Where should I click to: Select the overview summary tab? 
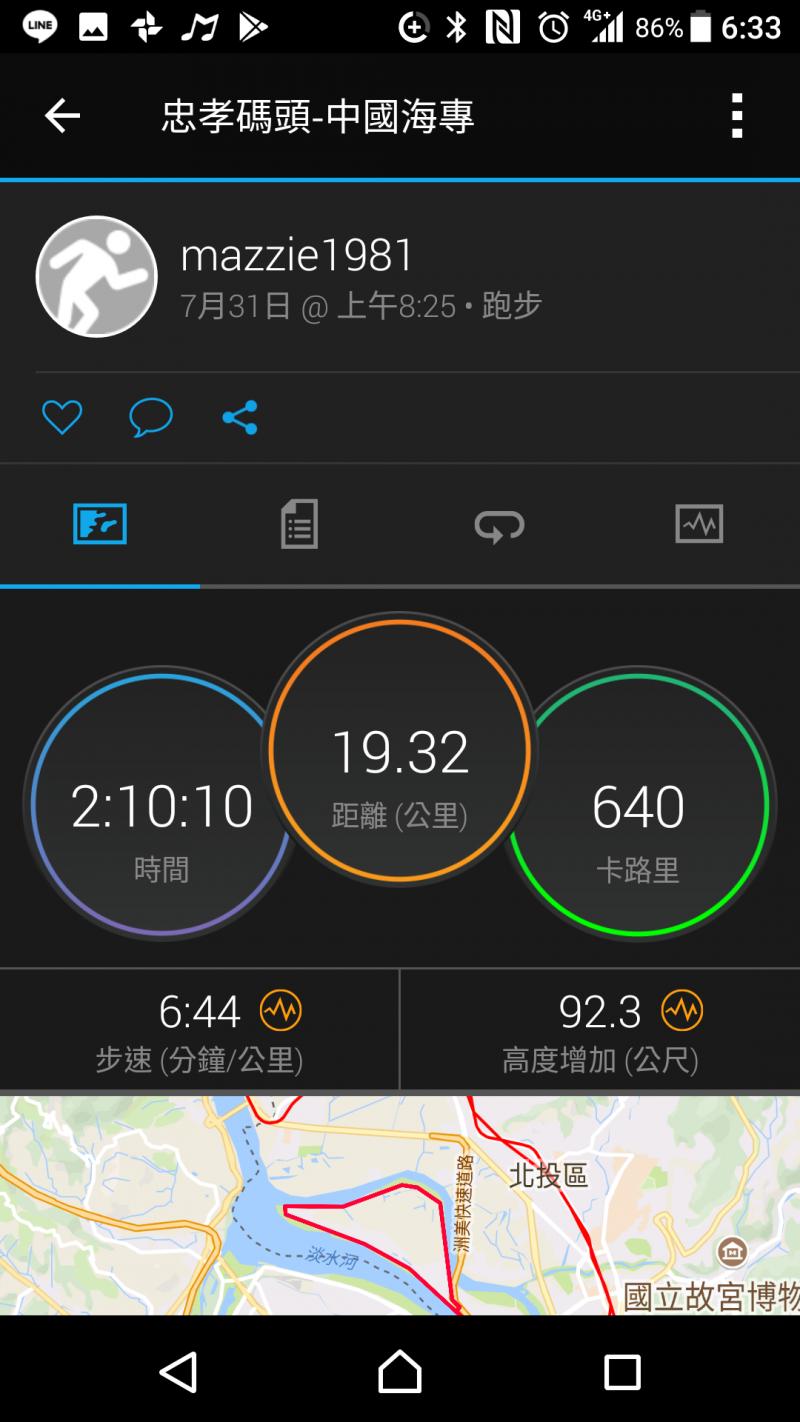point(100,524)
